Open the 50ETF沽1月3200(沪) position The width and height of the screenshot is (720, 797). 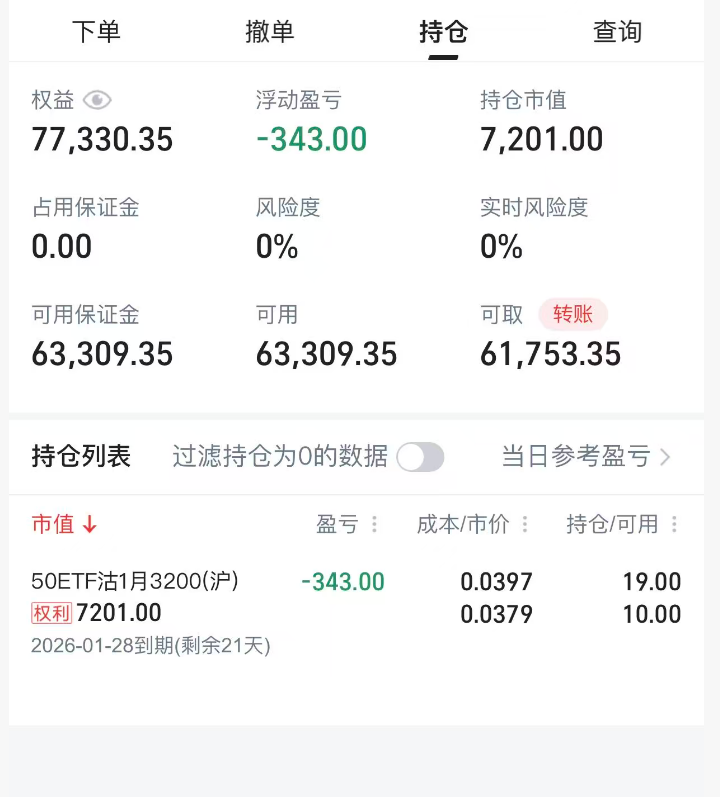(136, 581)
